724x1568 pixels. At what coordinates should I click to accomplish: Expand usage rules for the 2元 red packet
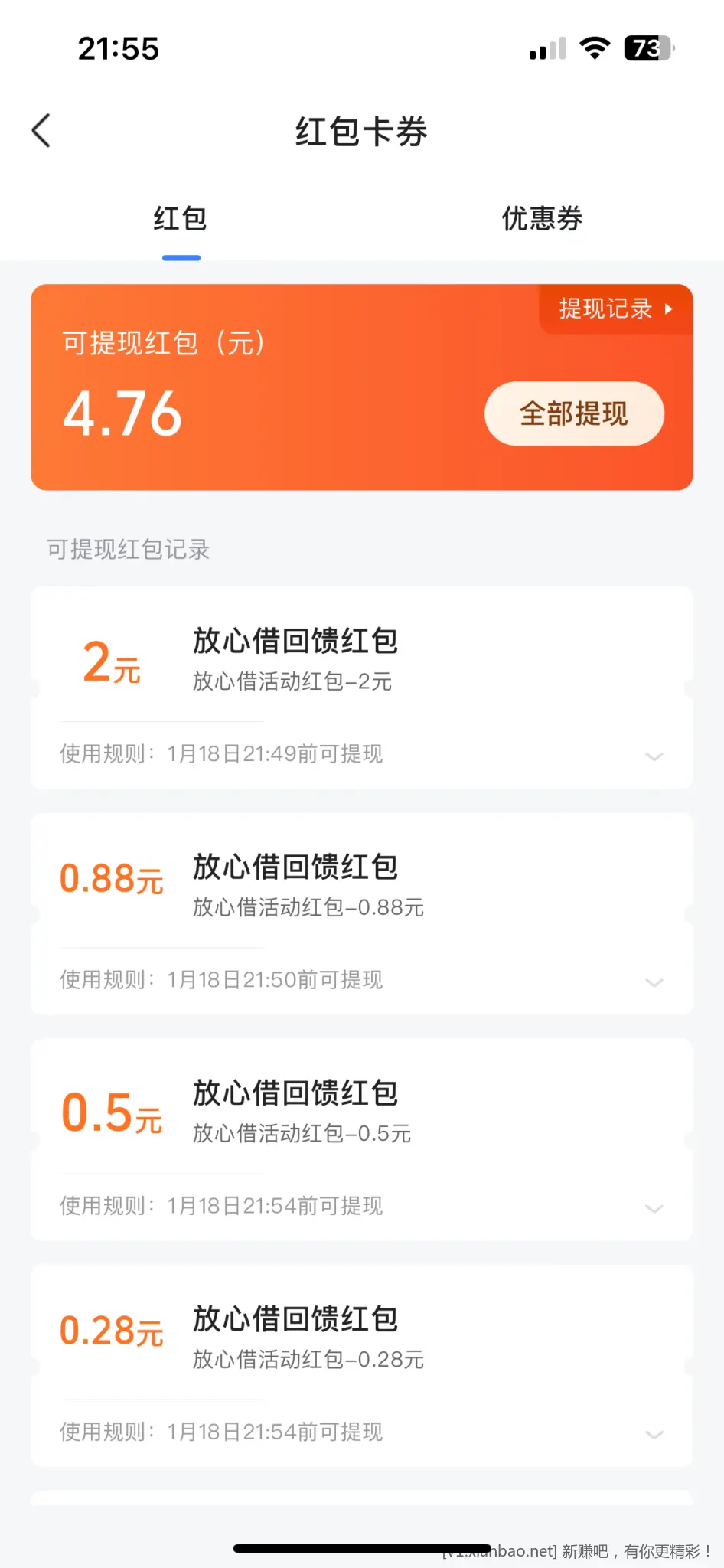tap(654, 756)
